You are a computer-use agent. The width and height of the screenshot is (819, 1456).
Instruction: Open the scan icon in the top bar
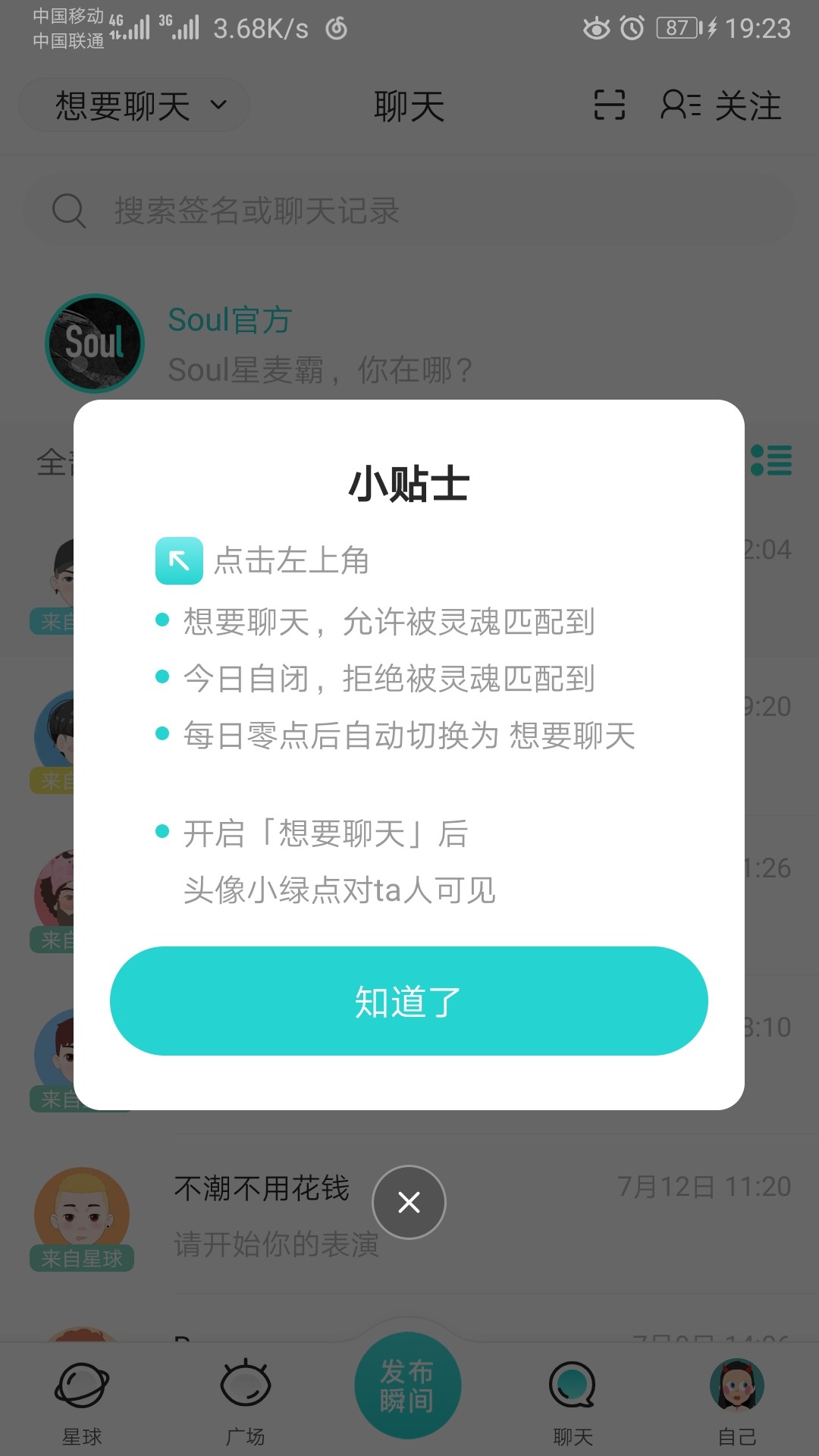click(610, 105)
